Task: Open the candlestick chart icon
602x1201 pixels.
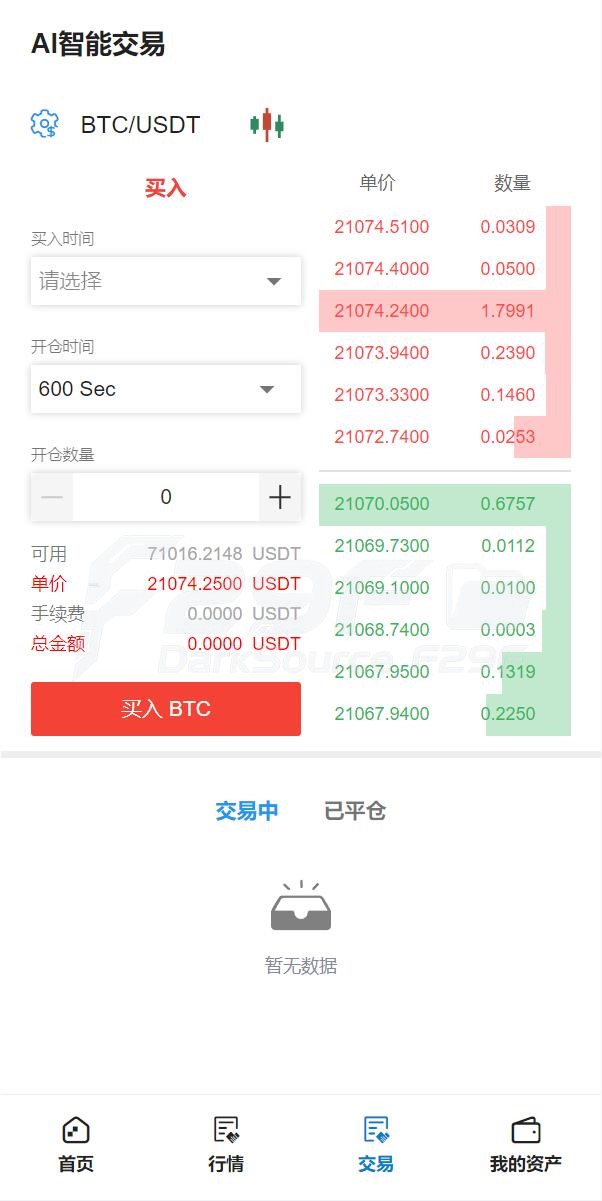Action: click(x=267, y=125)
